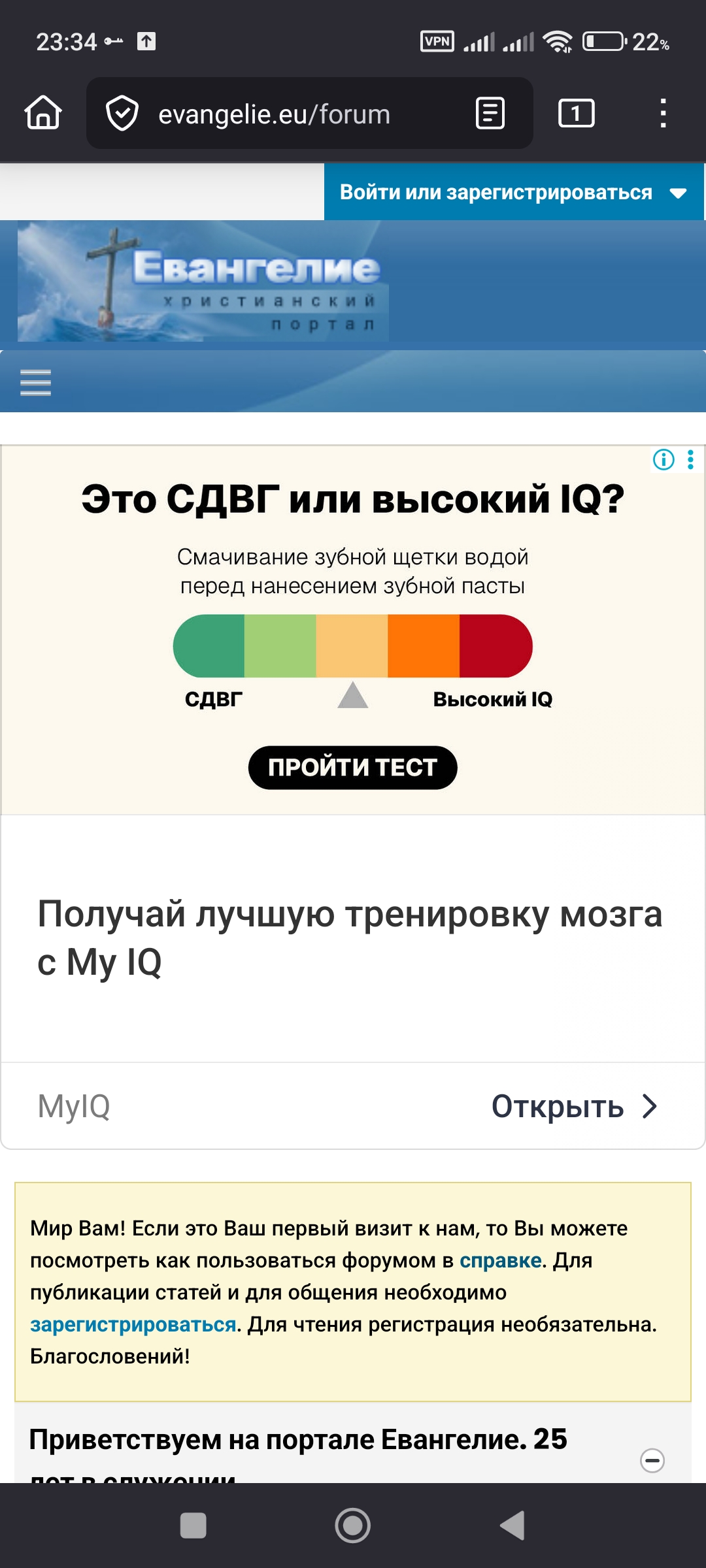This screenshot has height=1568, width=706.
Task: Open the browser tabs switcher
Action: [x=576, y=114]
